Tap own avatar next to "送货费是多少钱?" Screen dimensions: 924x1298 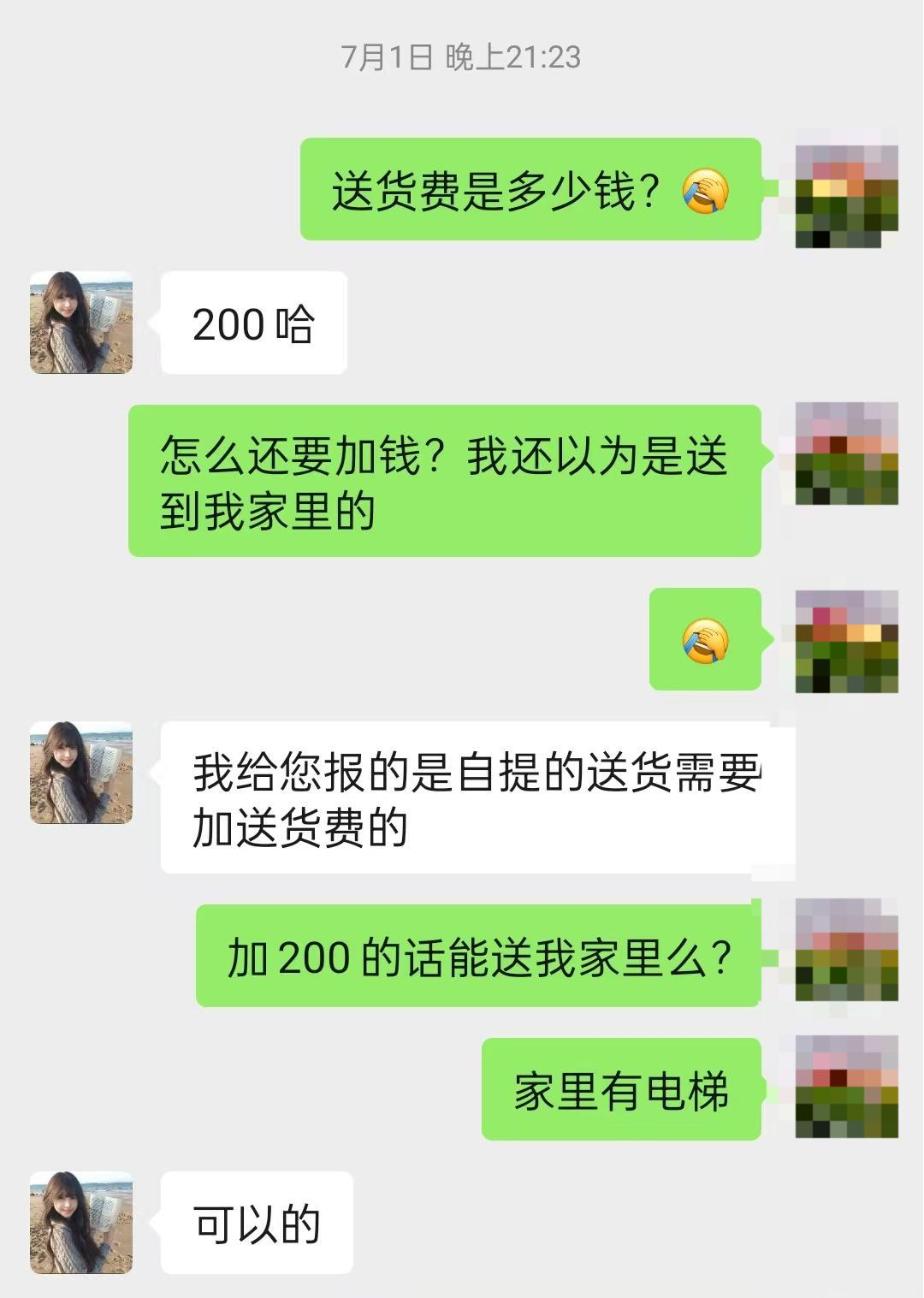point(846,189)
